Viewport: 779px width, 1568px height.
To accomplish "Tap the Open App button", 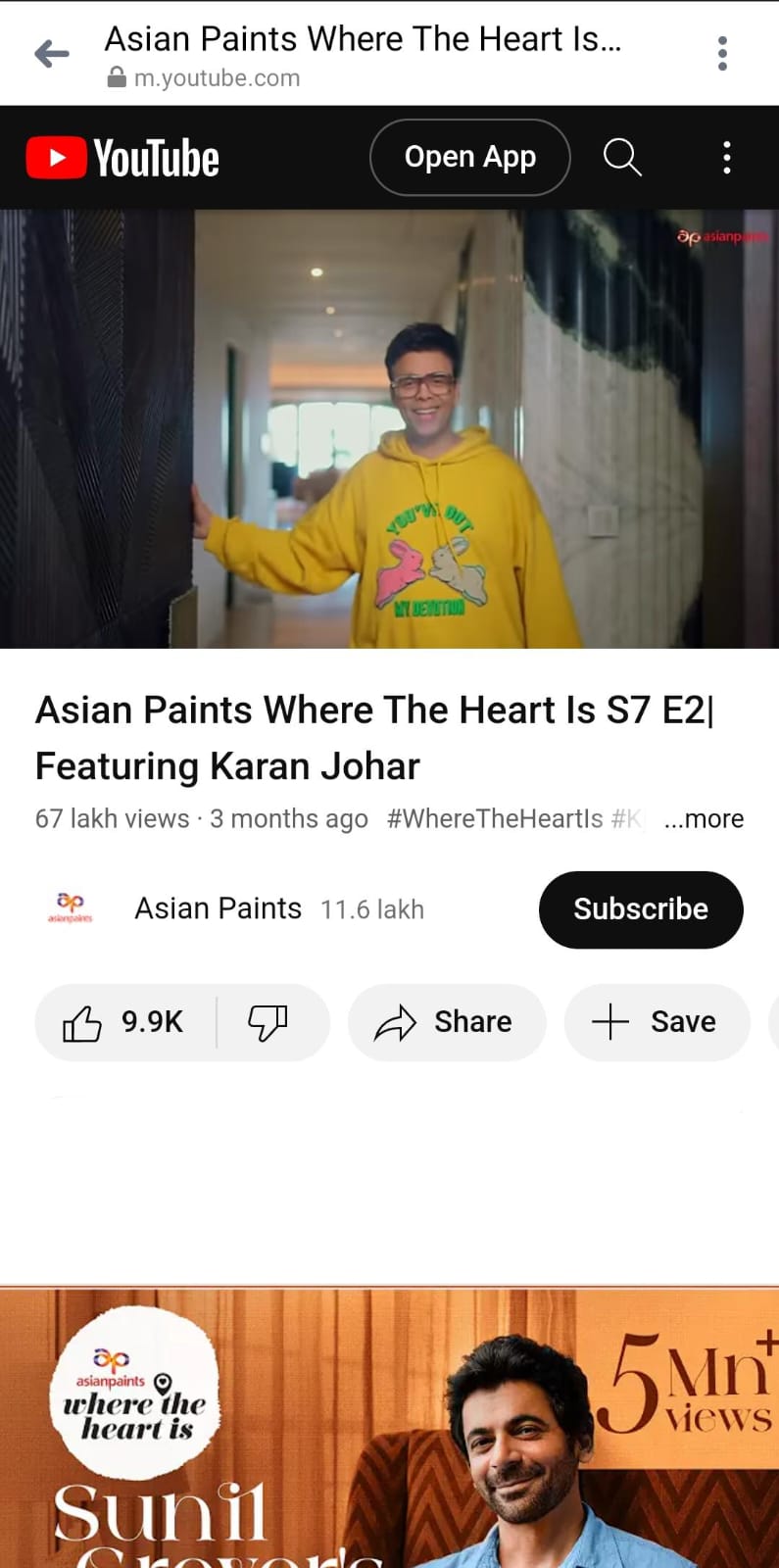I will click(x=470, y=157).
